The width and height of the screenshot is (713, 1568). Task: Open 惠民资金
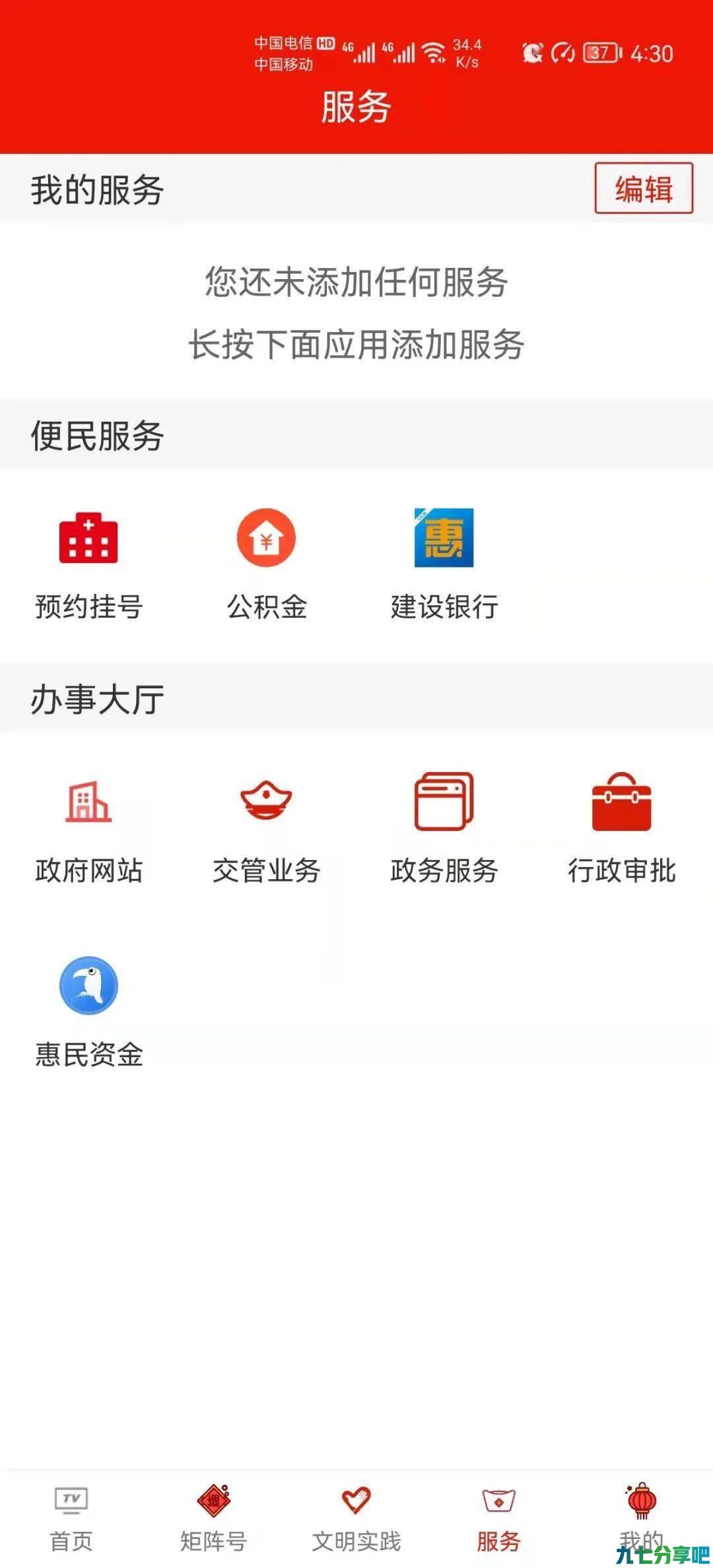pos(88,1013)
